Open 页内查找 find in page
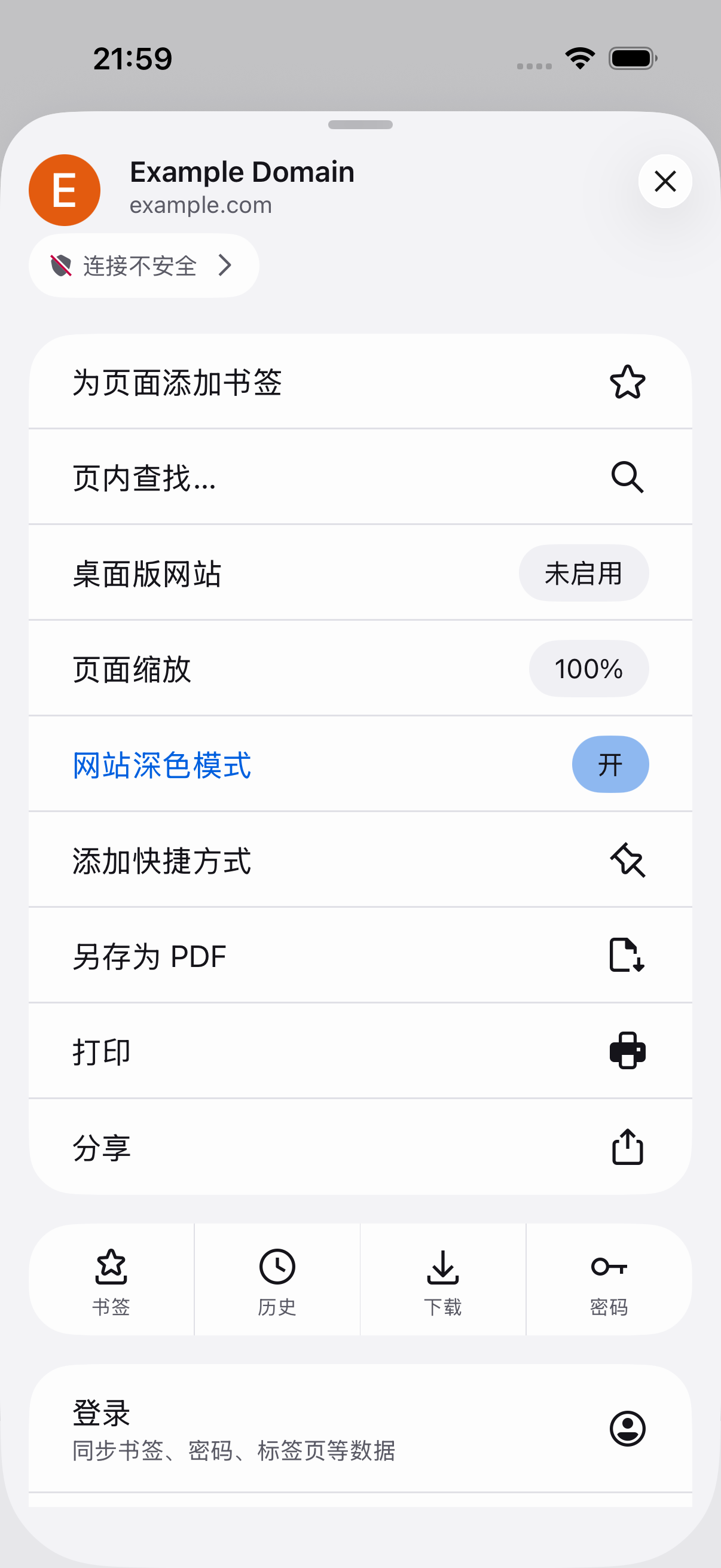 [x=360, y=477]
